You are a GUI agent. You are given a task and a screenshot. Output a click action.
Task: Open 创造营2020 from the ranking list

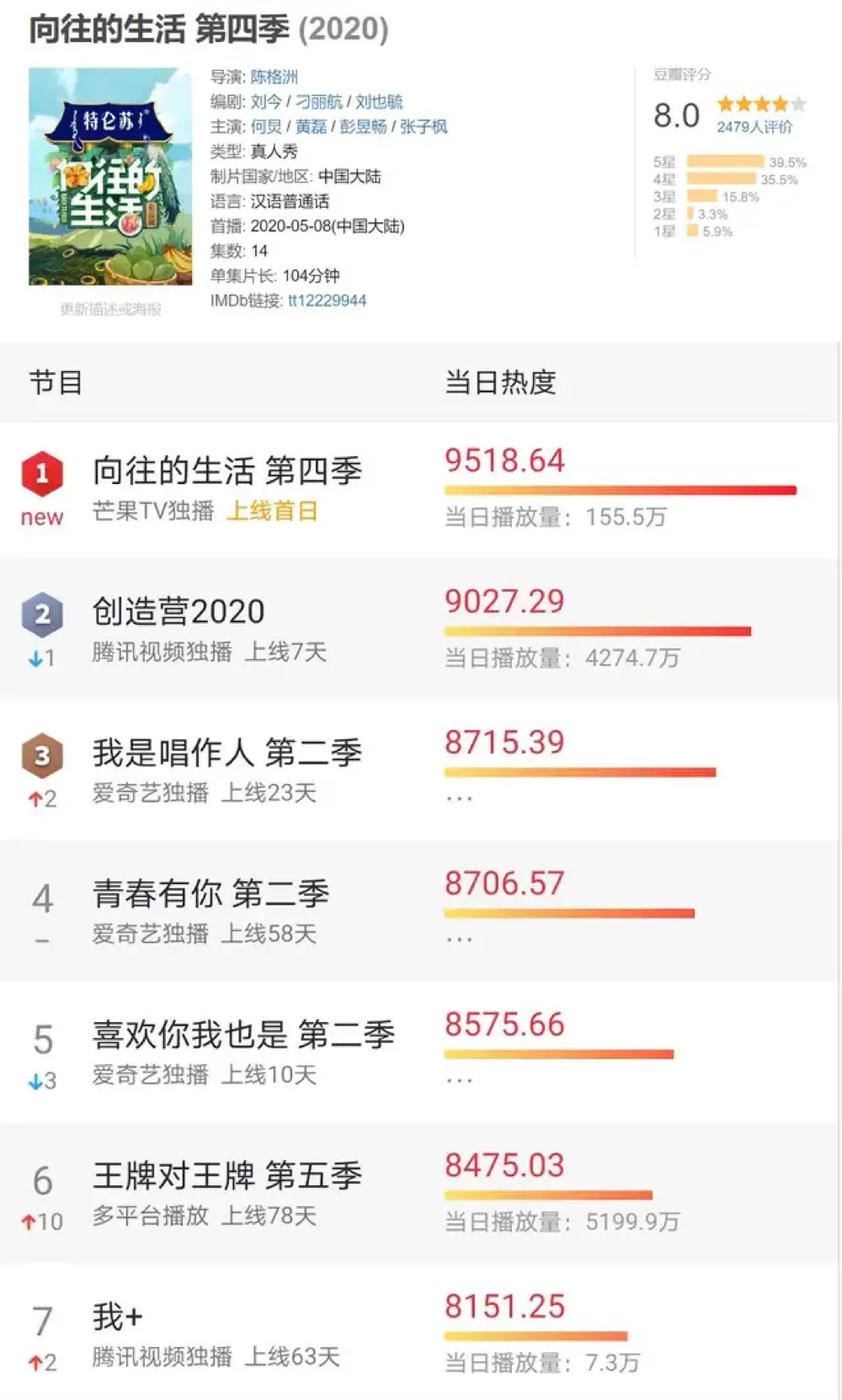click(x=178, y=611)
